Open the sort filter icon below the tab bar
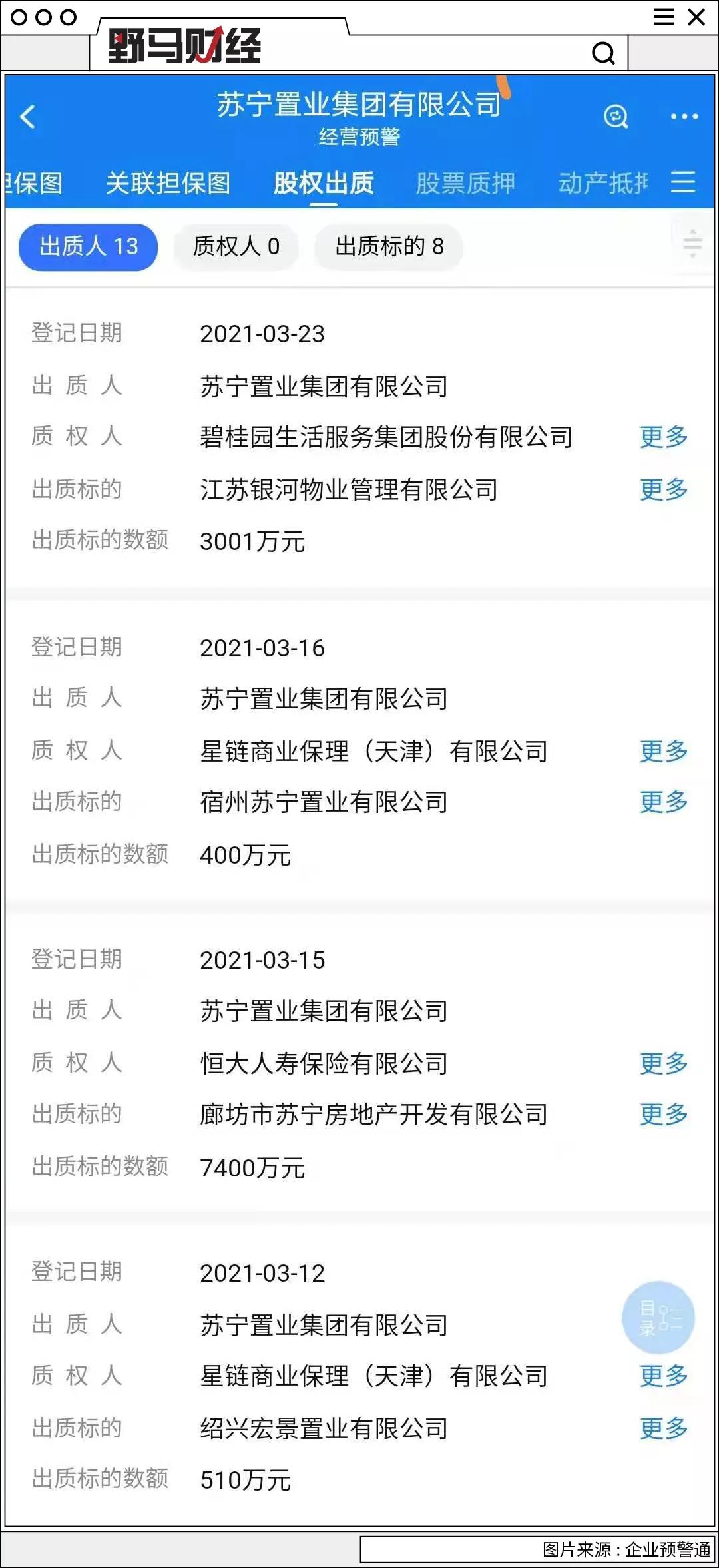The width and height of the screenshot is (719, 1568). point(692,244)
